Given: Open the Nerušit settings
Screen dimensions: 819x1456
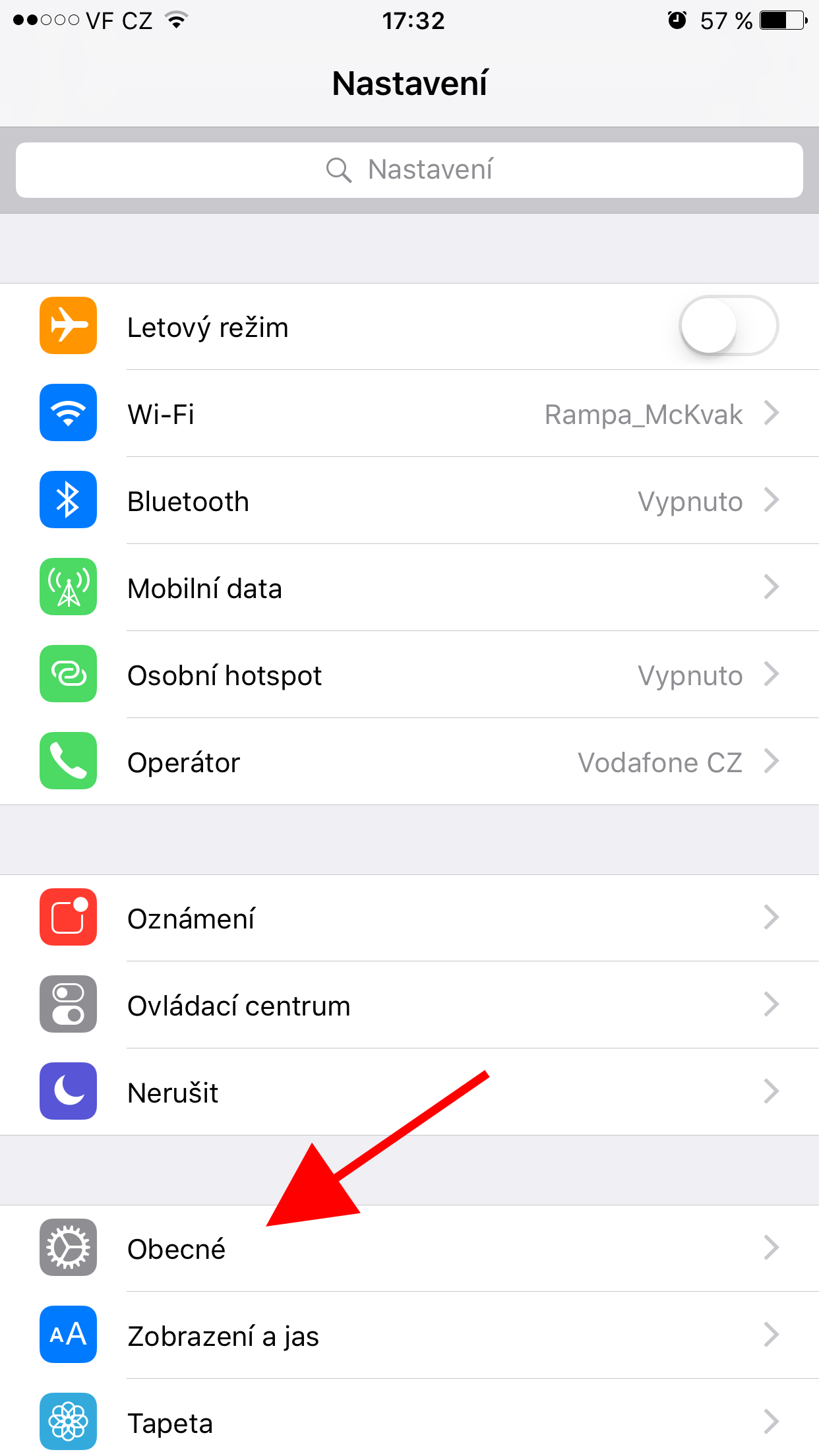Looking at the screenshot, I should 409,1092.
